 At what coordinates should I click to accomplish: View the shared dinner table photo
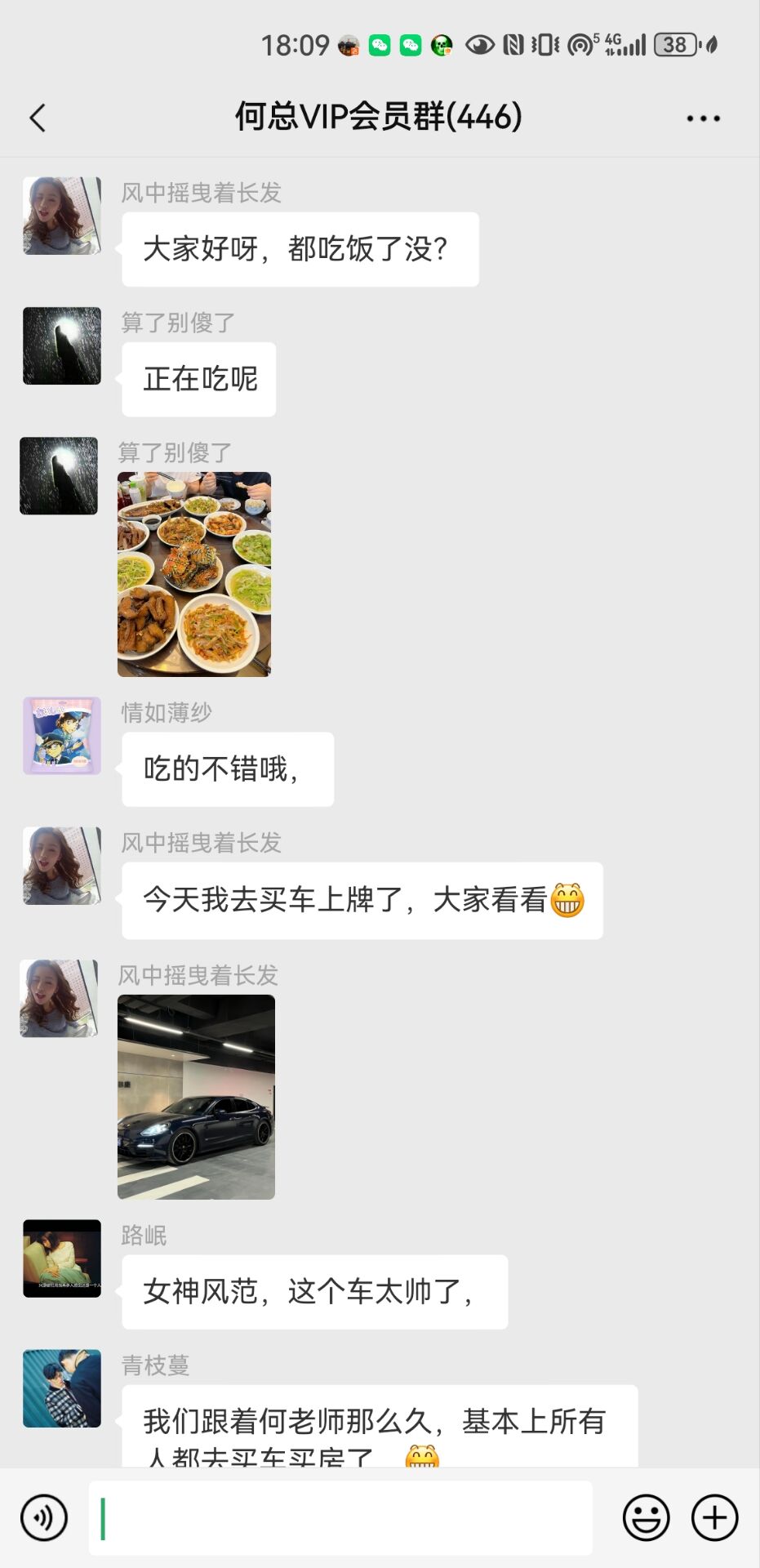[x=194, y=574]
